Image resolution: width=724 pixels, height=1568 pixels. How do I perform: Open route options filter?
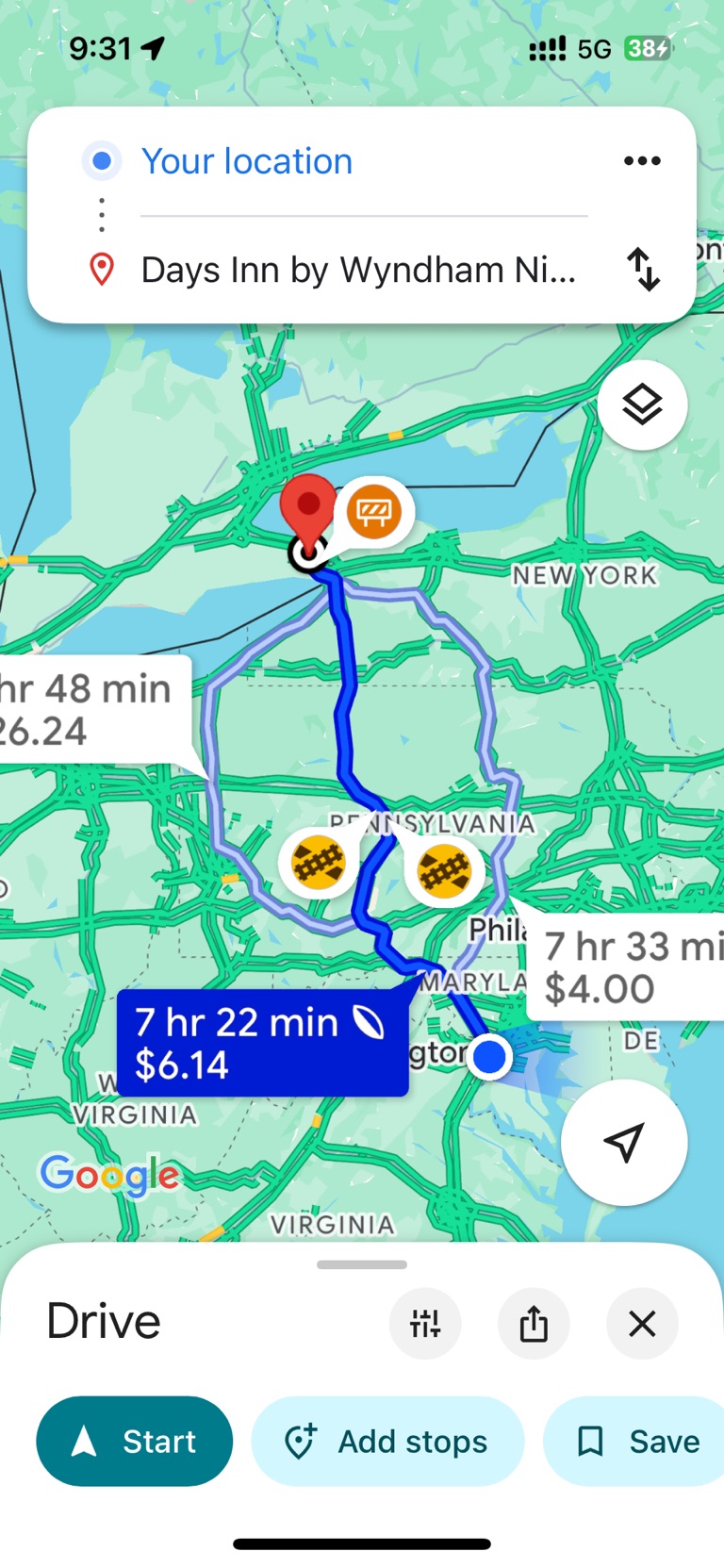425,1324
